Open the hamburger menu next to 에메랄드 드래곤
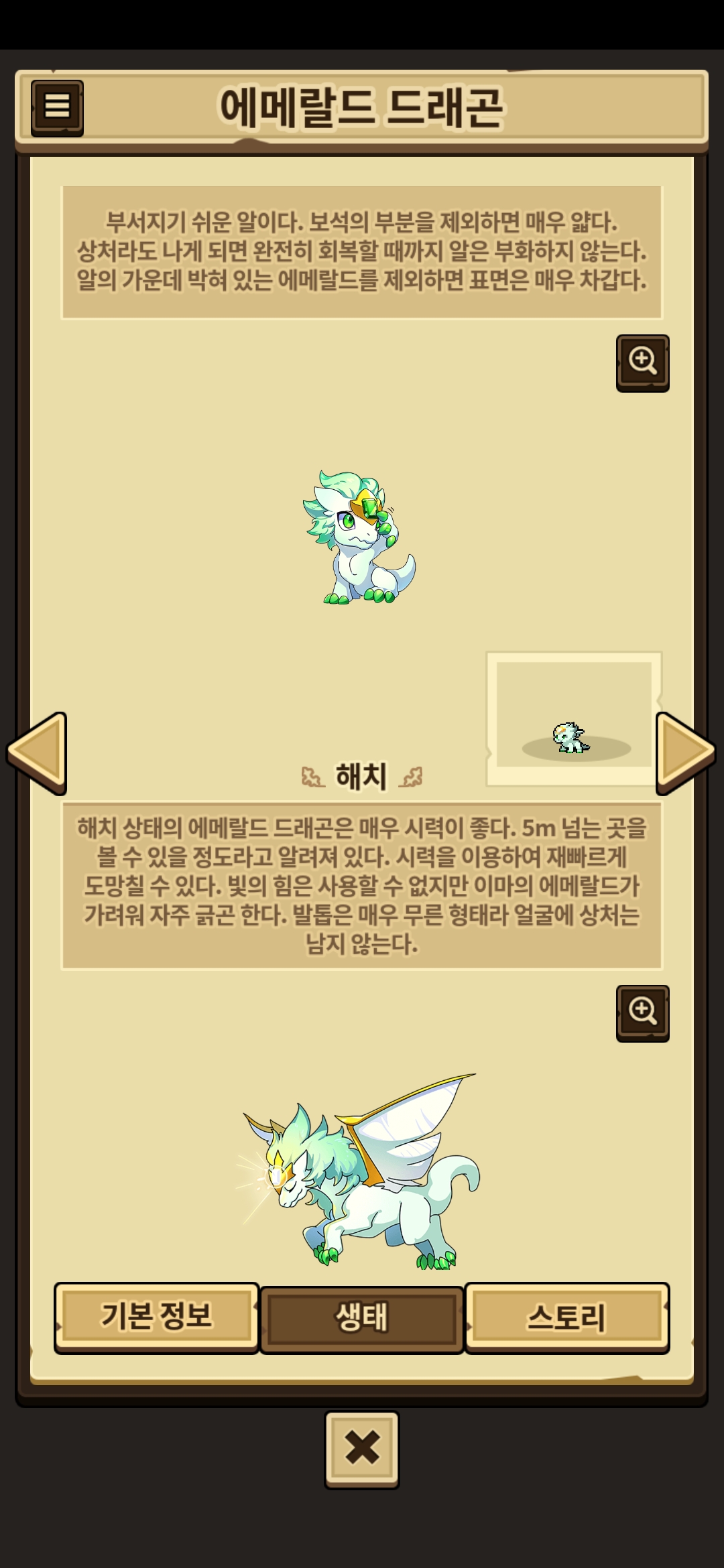 pyautogui.click(x=57, y=107)
